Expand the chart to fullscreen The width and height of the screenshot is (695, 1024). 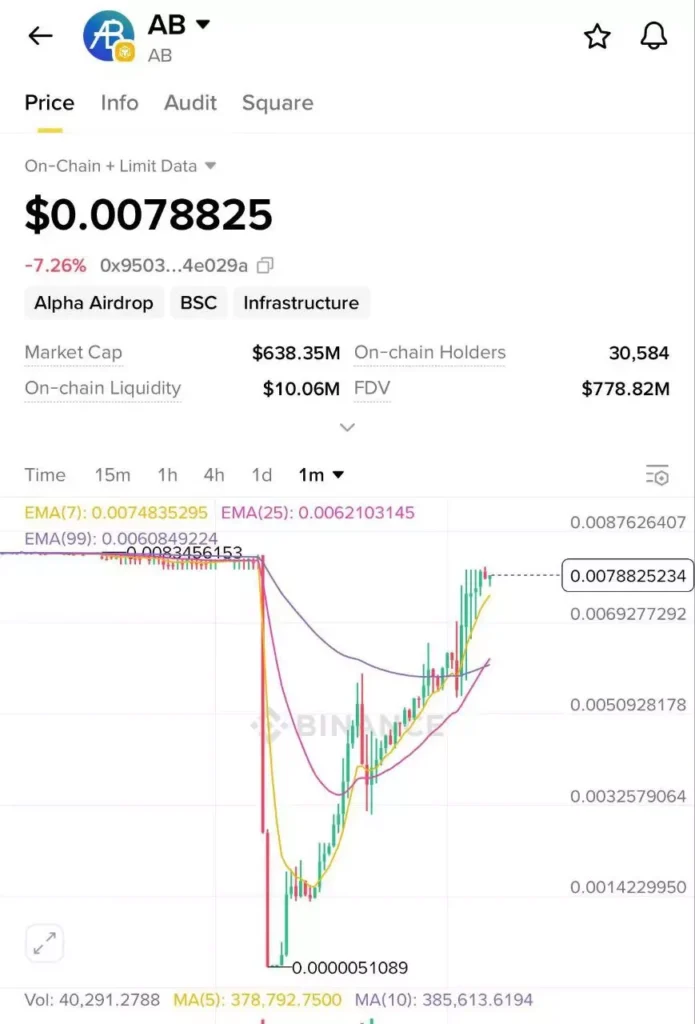[45, 942]
